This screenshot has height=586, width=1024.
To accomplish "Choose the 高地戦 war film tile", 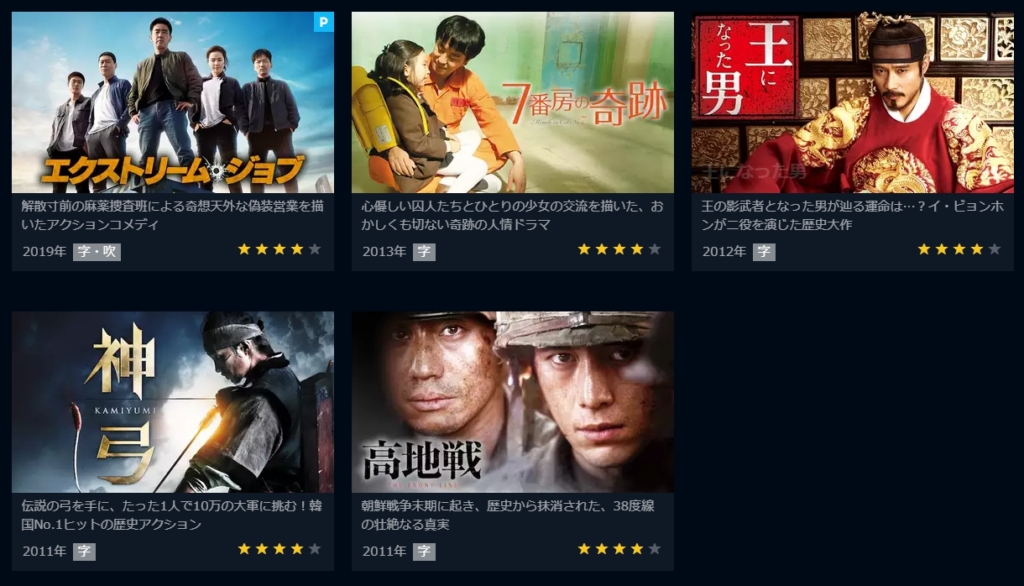I will point(512,402).
